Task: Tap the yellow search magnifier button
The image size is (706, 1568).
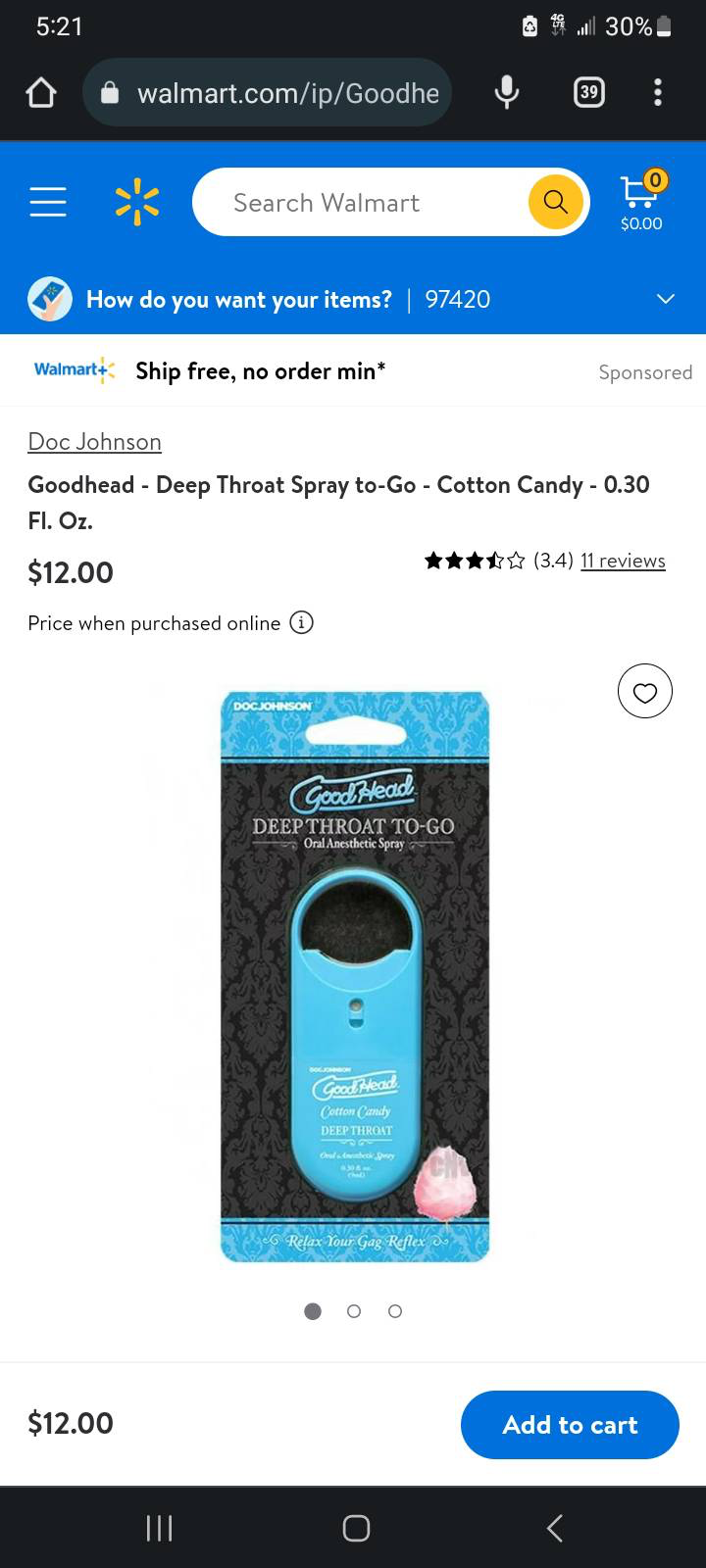Action: 556,202
